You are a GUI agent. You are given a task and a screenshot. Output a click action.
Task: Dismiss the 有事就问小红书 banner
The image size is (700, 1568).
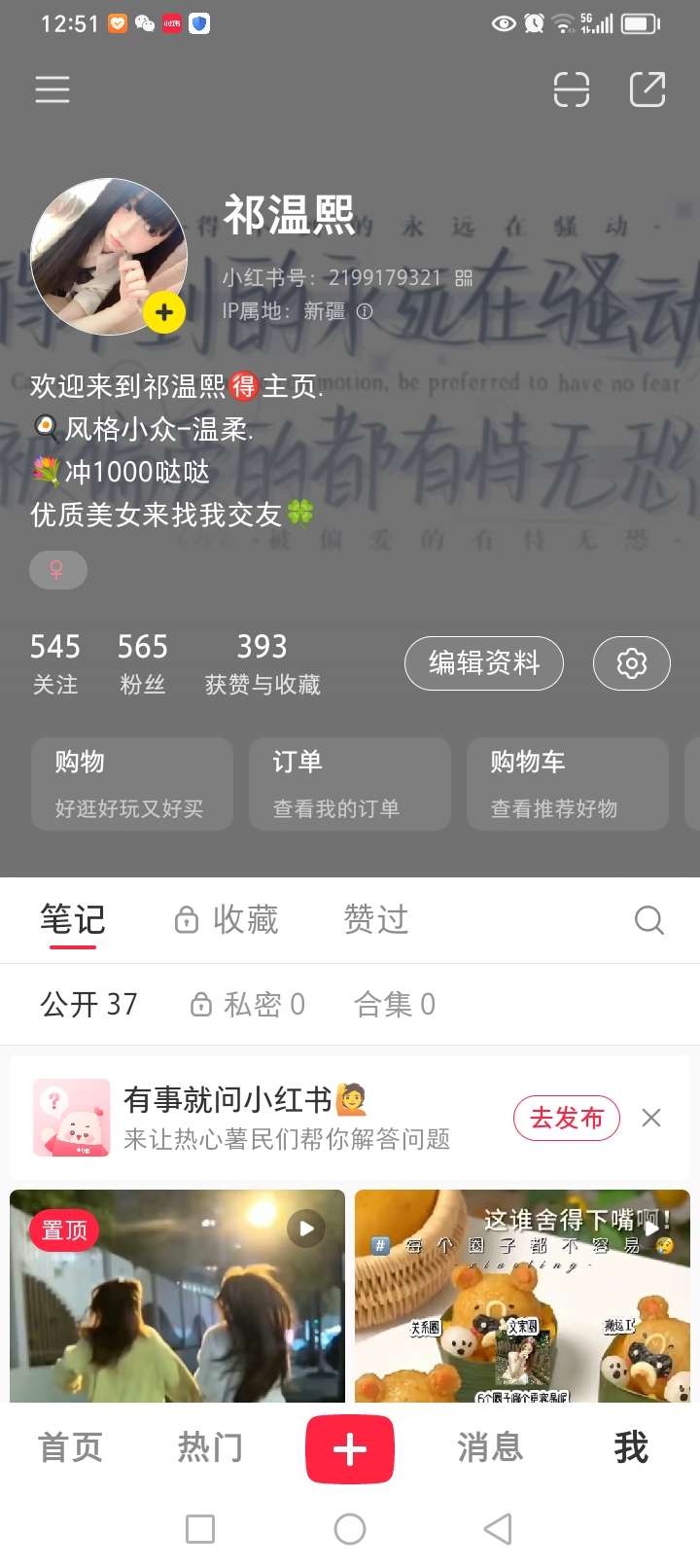coord(651,1118)
